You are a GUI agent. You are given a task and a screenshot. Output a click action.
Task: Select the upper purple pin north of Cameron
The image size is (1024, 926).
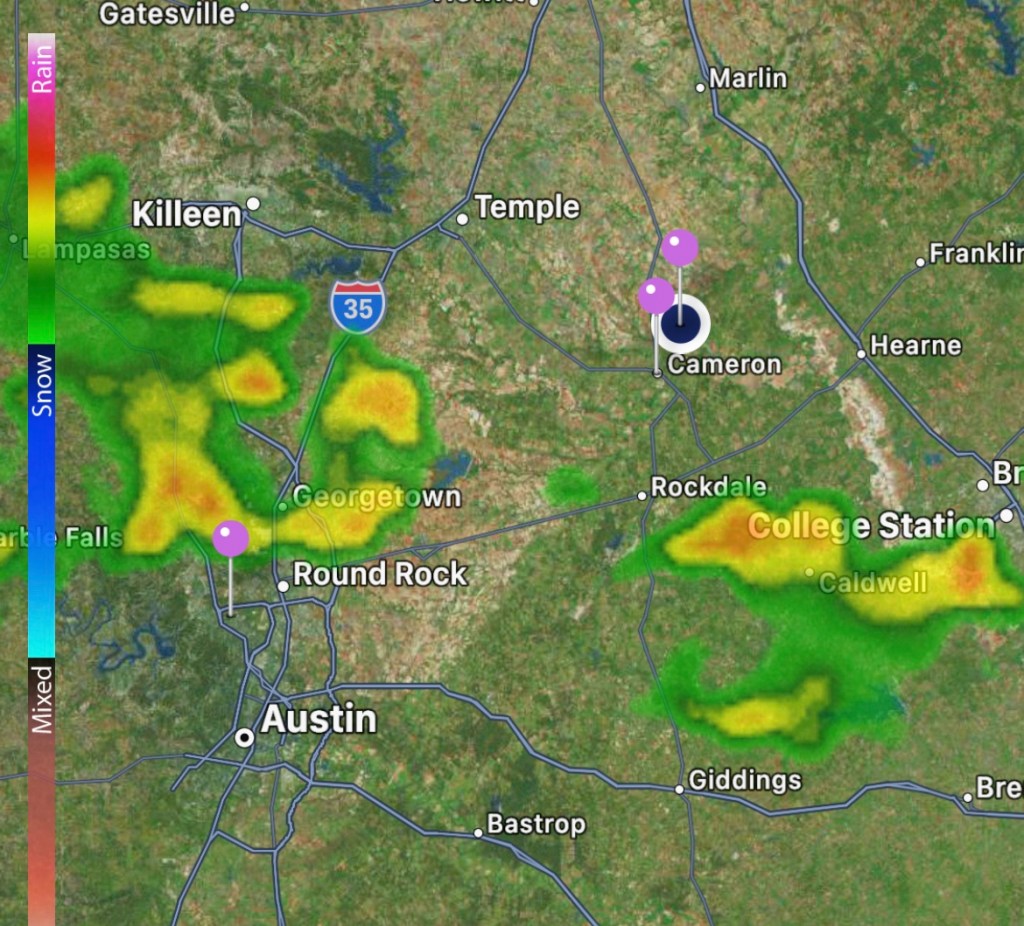pyautogui.click(x=680, y=248)
